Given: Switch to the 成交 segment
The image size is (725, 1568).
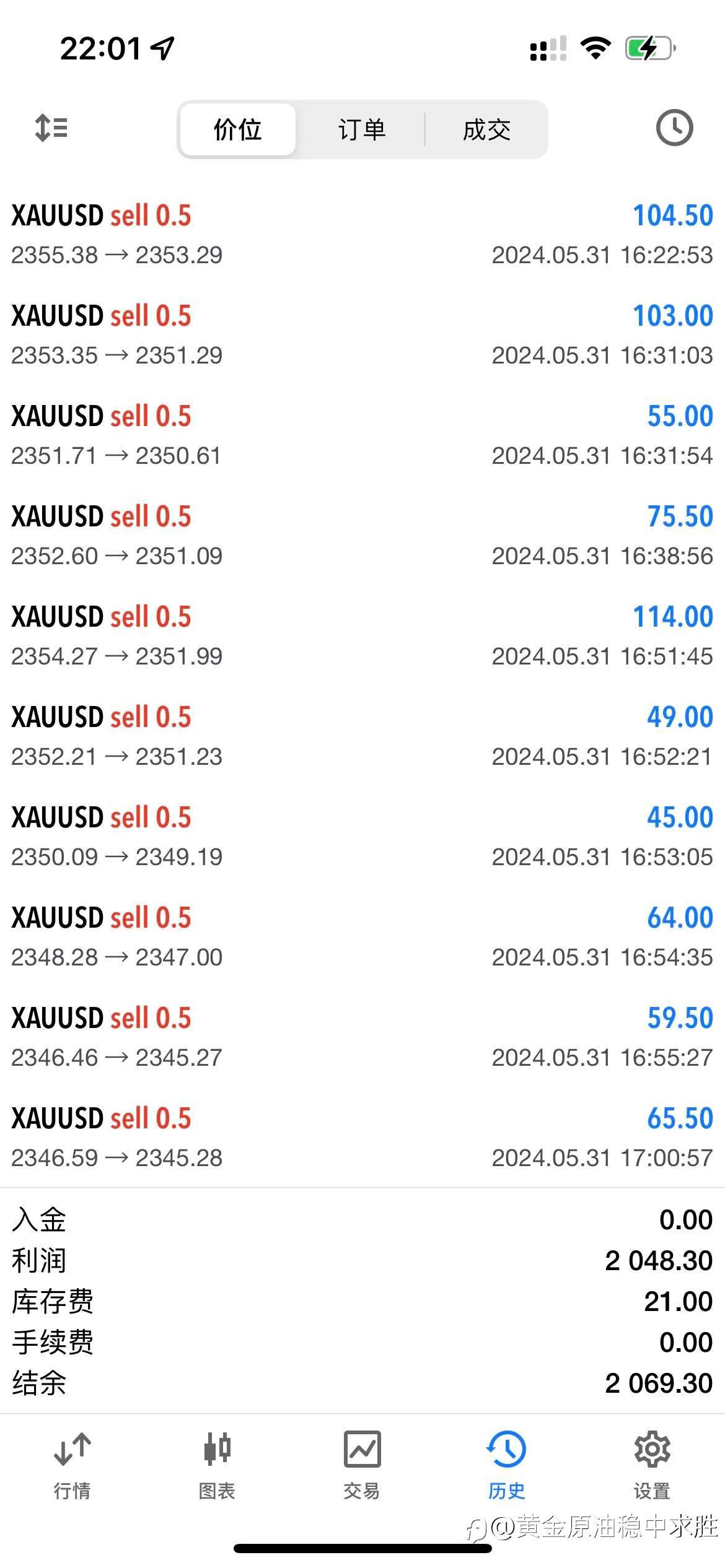Looking at the screenshot, I should (x=486, y=129).
